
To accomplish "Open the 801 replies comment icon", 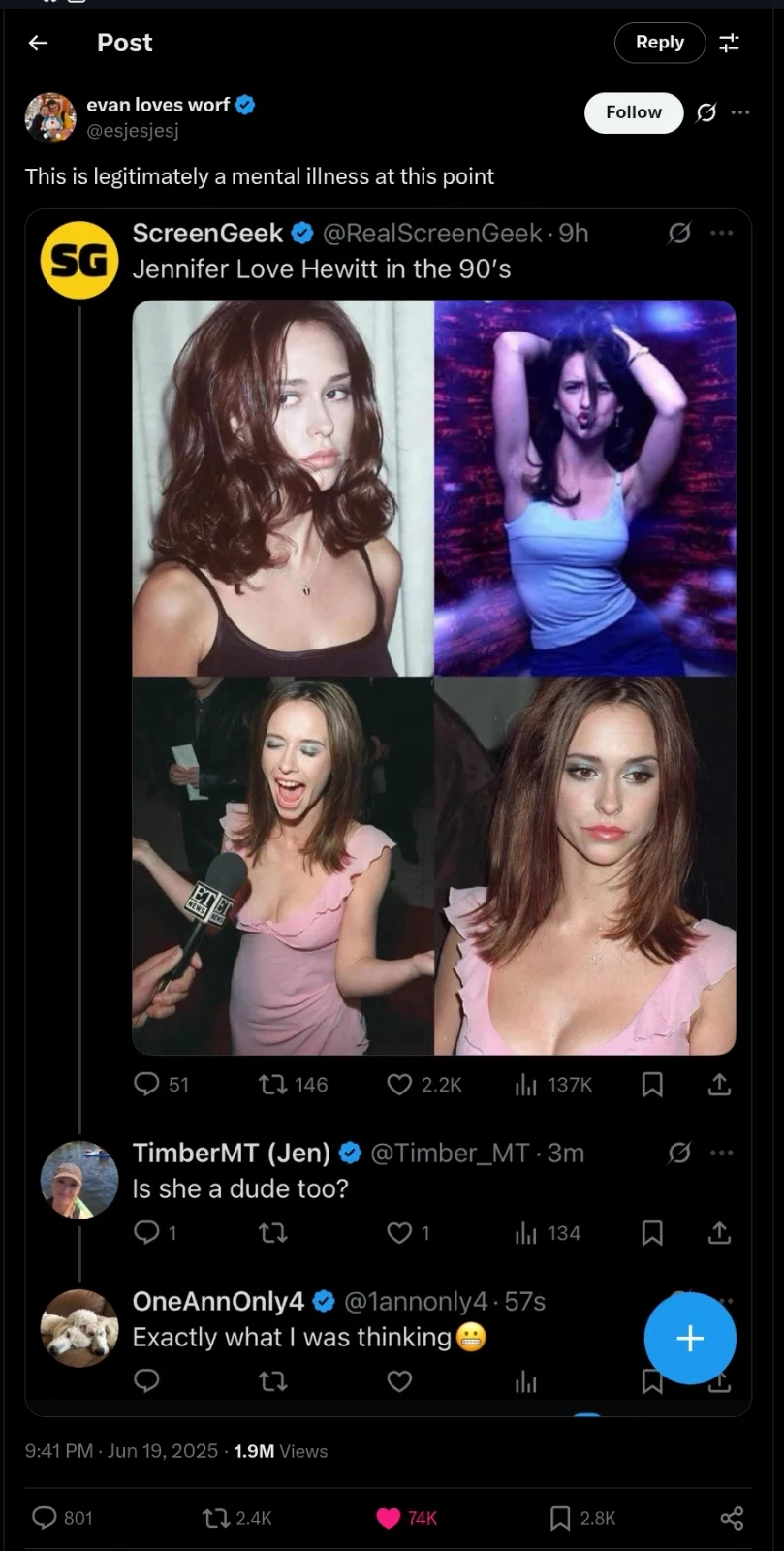I will coord(45,1518).
